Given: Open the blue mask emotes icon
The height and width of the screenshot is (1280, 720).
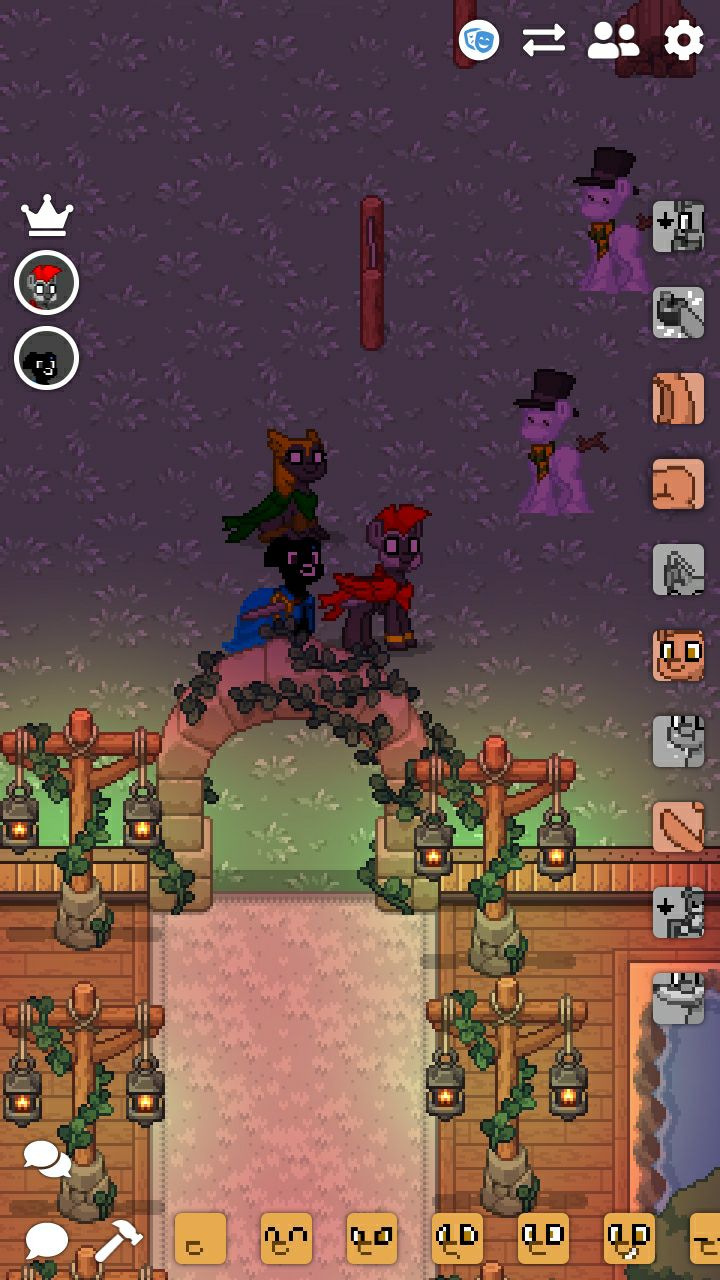Looking at the screenshot, I should (479, 40).
